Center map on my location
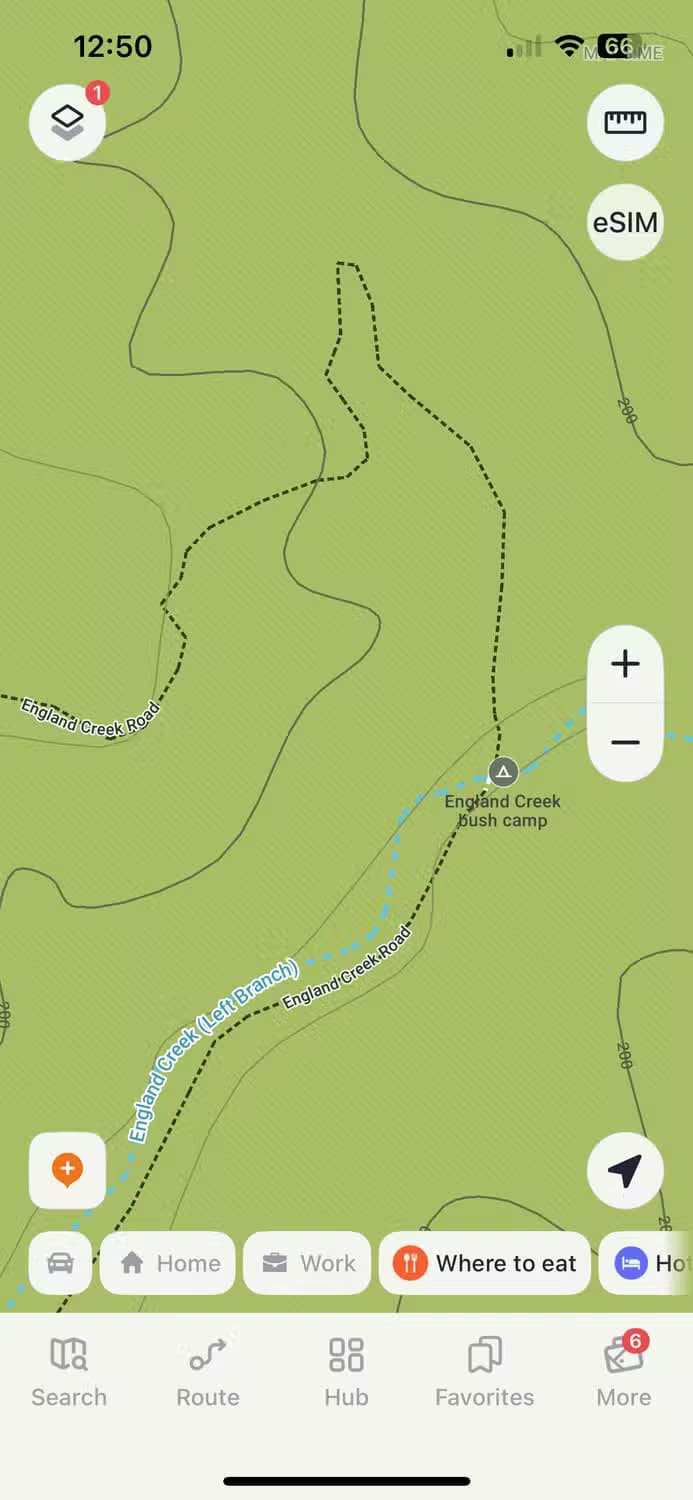This screenshot has height=1500, width=693. [x=625, y=1170]
